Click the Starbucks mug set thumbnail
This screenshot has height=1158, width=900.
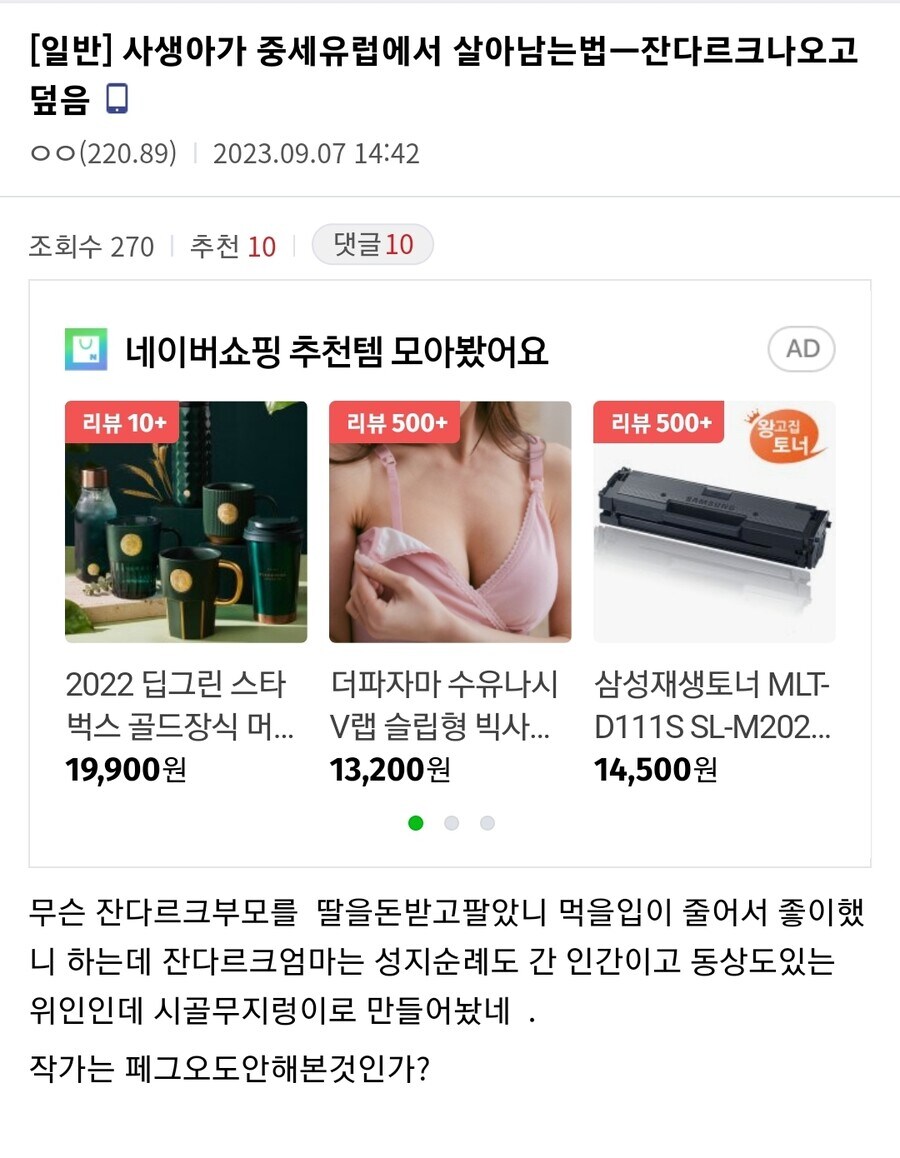click(185, 520)
